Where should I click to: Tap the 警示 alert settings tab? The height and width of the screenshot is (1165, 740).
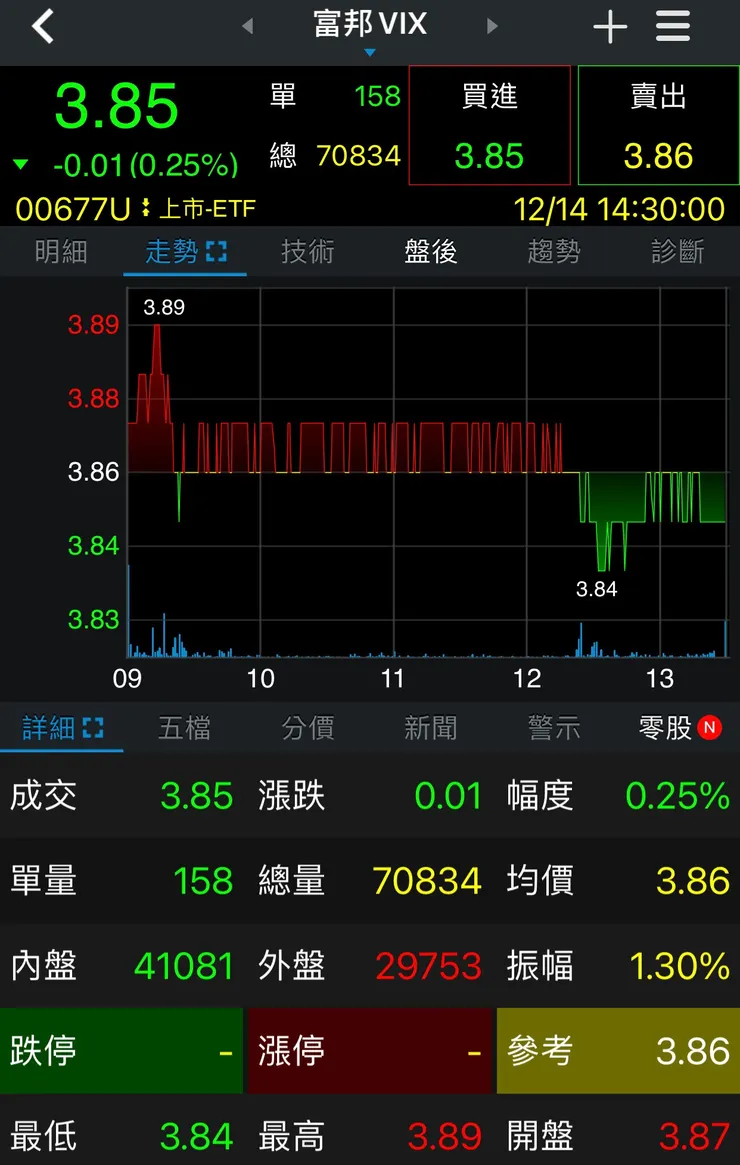(x=553, y=729)
